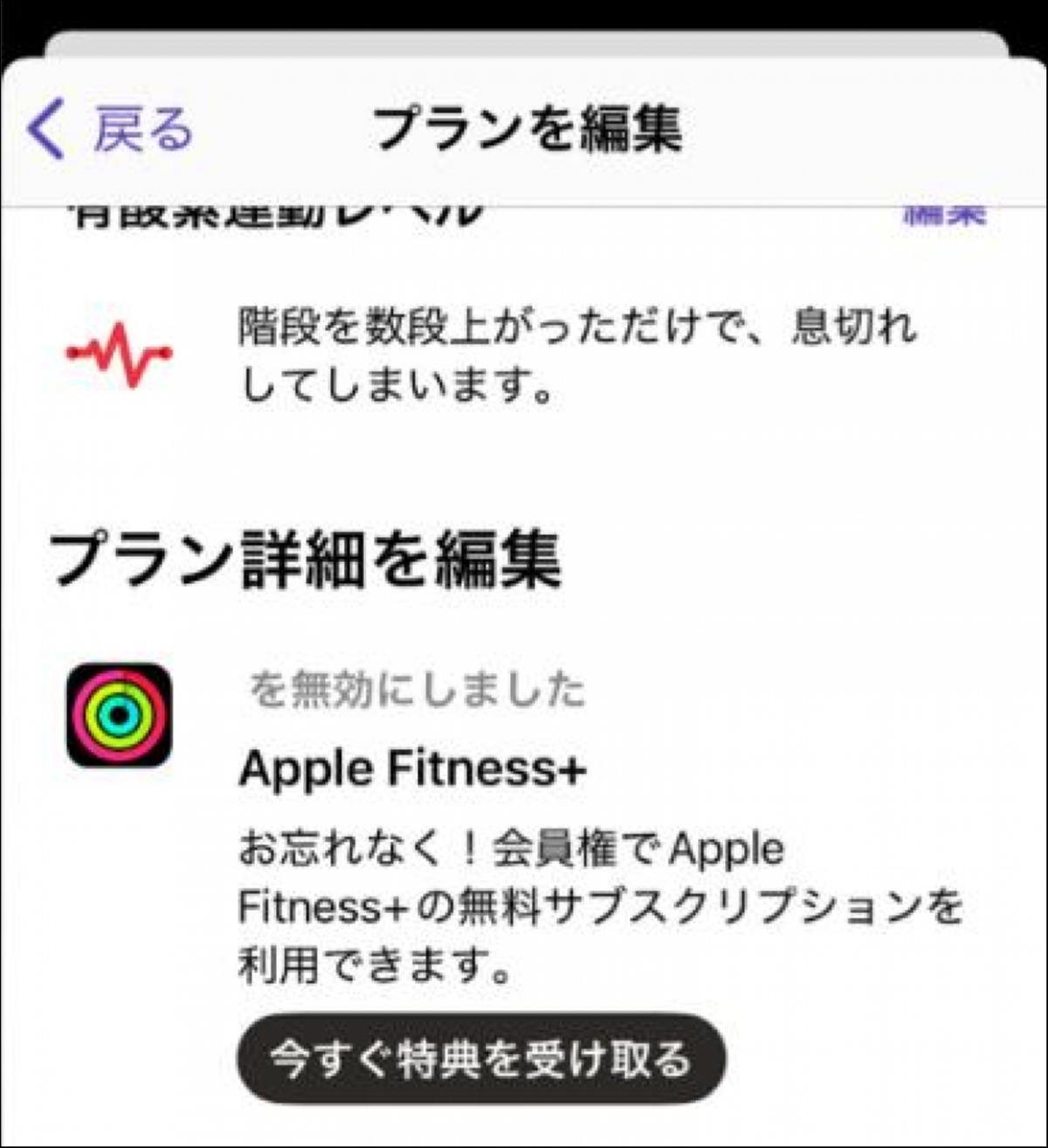The height and width of the screenshot is (1148, 1048).
Task: Go back with the 戻る button
Action: pyautogui.click(x=112, y=129)
